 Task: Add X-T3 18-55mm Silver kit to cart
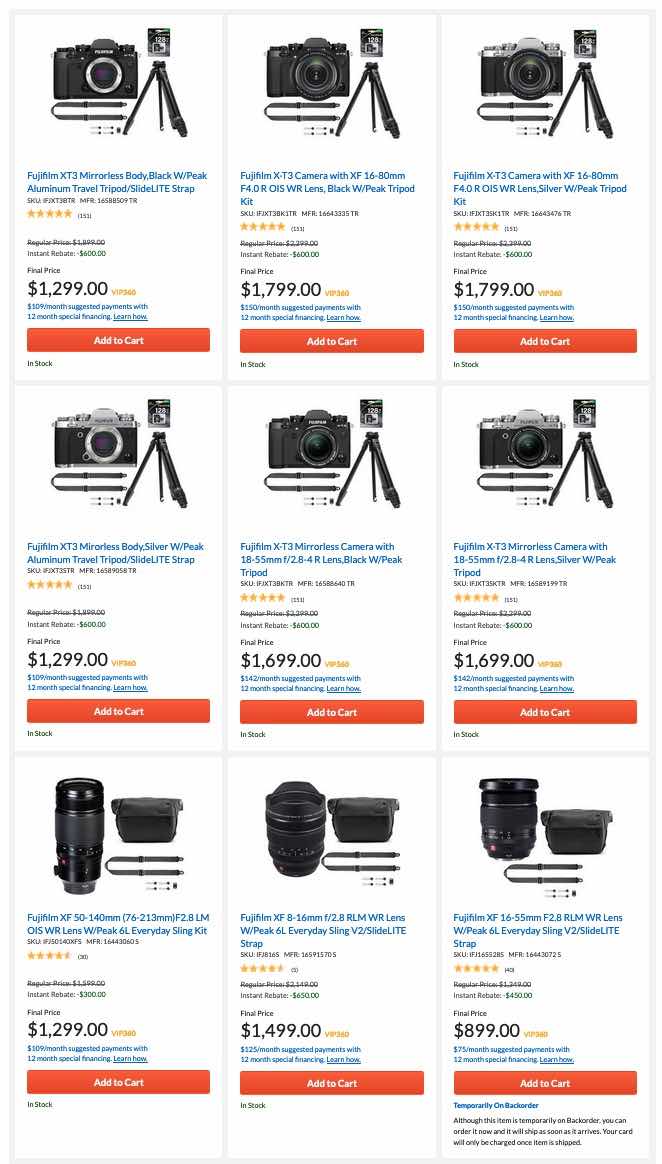pos(545,712)
